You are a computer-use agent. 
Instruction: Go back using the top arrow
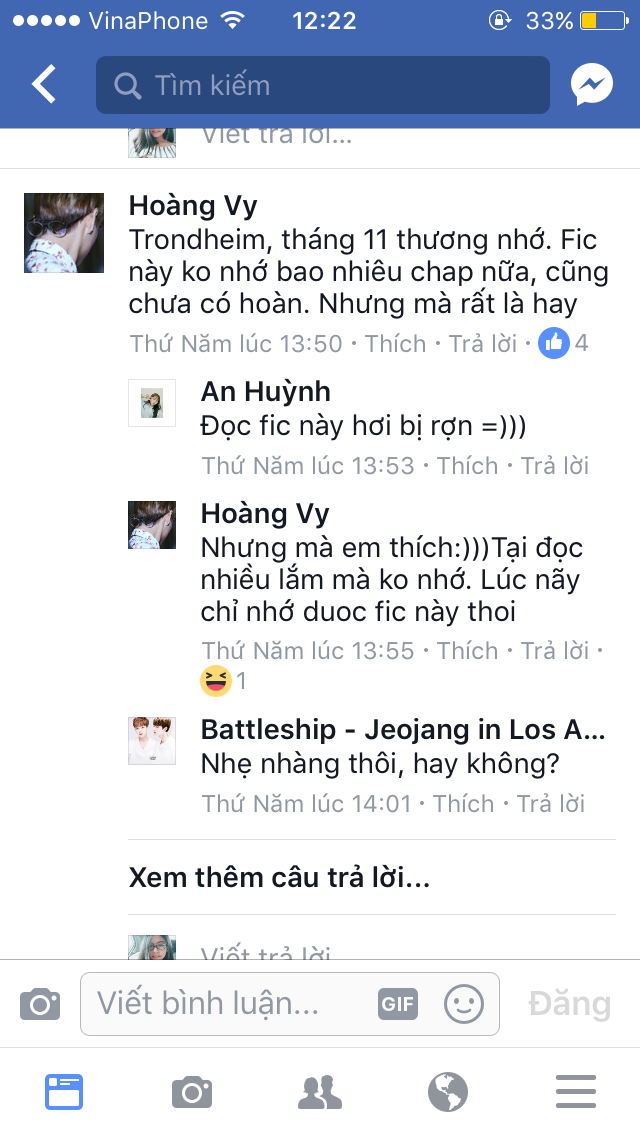[x=43, y=85]
